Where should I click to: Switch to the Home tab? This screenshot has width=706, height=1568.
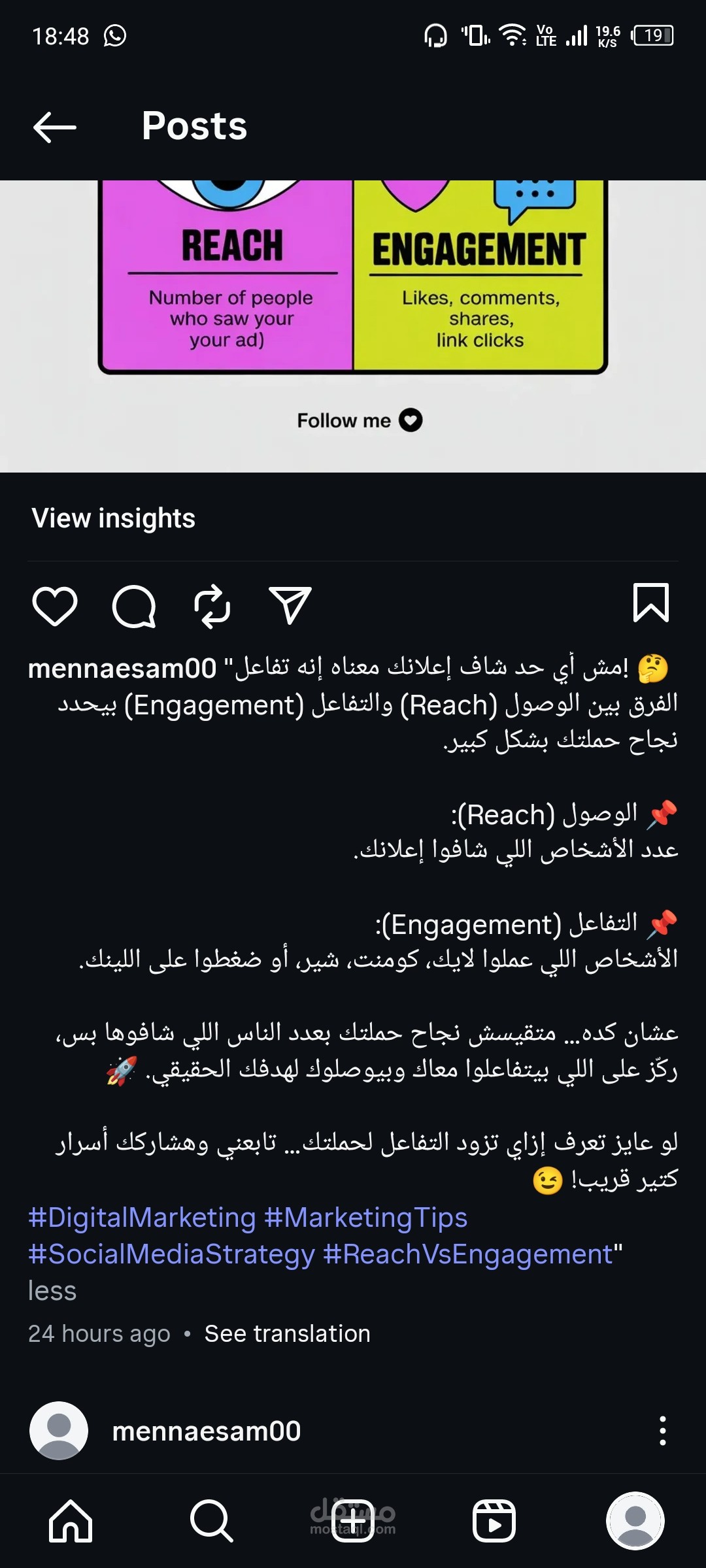(x=71, y=1521)
